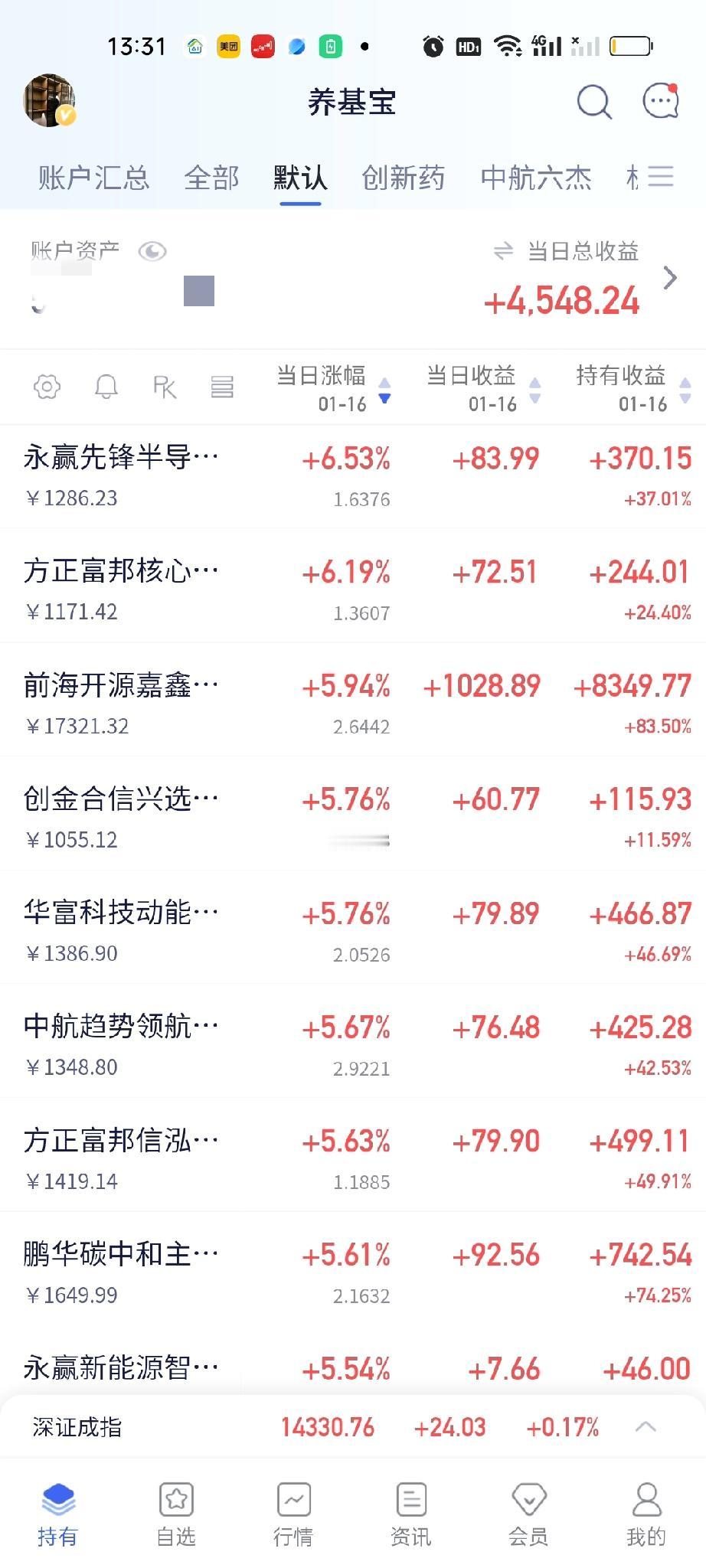Open 行情 from the bottom navigation bar
706x1568 pixels.
(x=293, y=1512)
